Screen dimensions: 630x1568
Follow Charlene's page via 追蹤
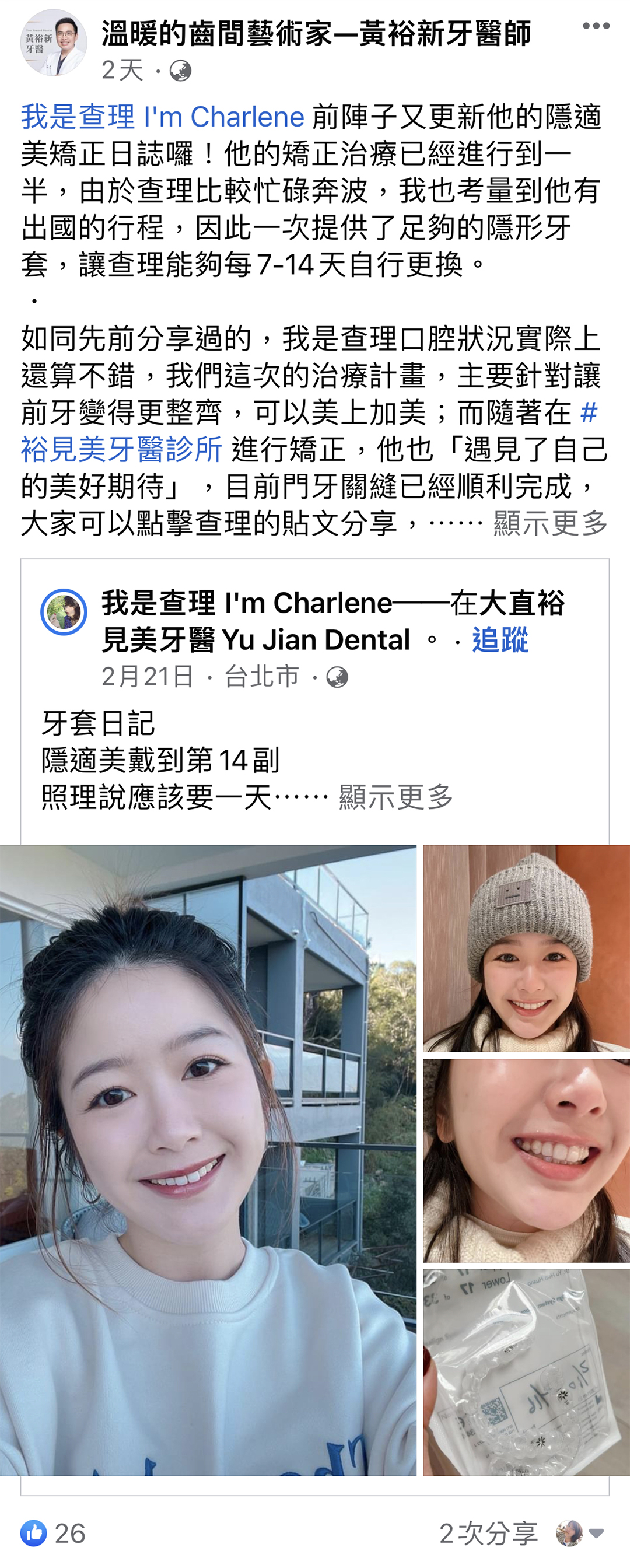coord(500,640)
